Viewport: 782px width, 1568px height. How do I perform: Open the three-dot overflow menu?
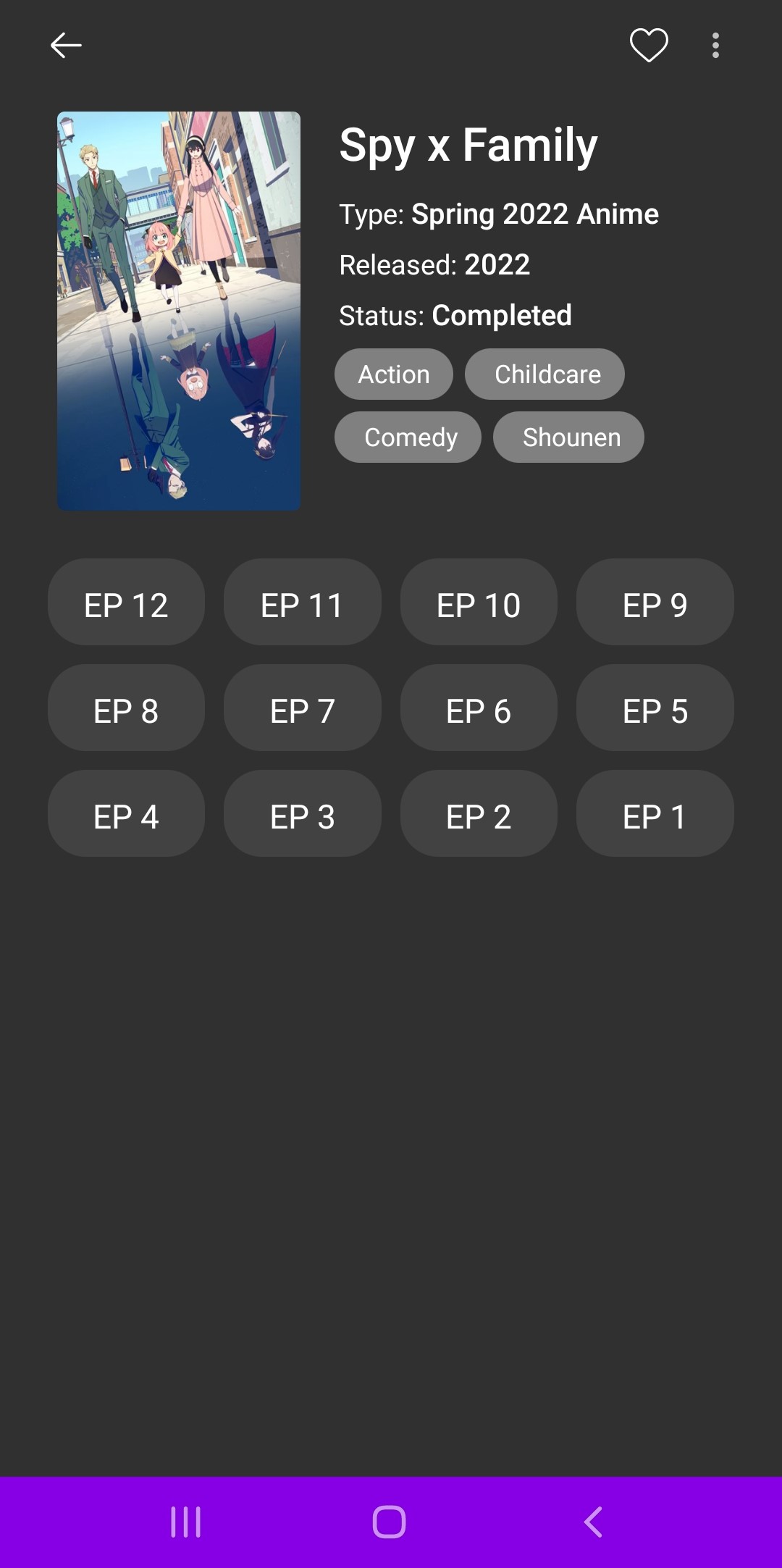715,45
